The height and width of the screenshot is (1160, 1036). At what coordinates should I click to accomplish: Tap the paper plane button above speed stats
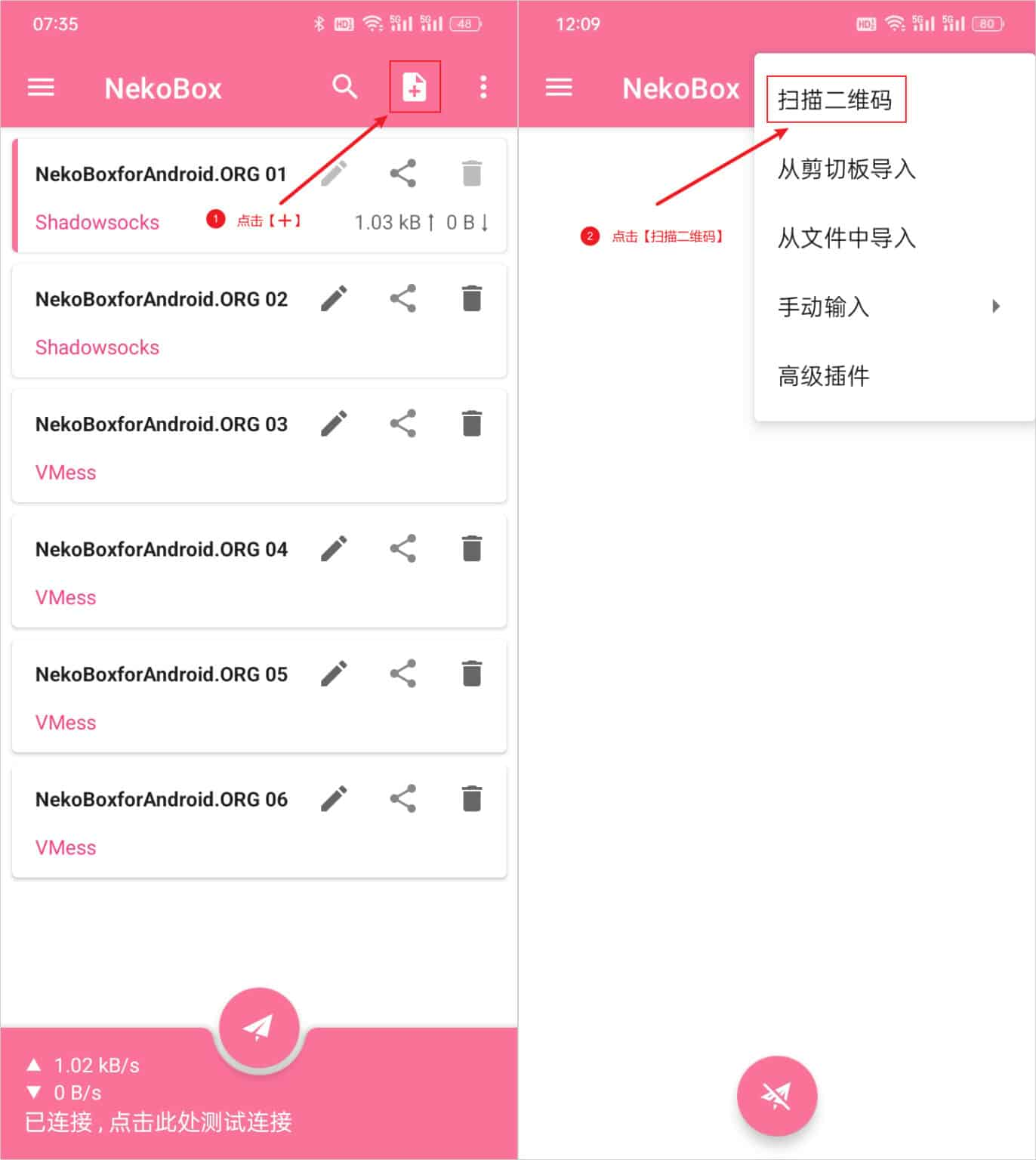(258, 1027)
